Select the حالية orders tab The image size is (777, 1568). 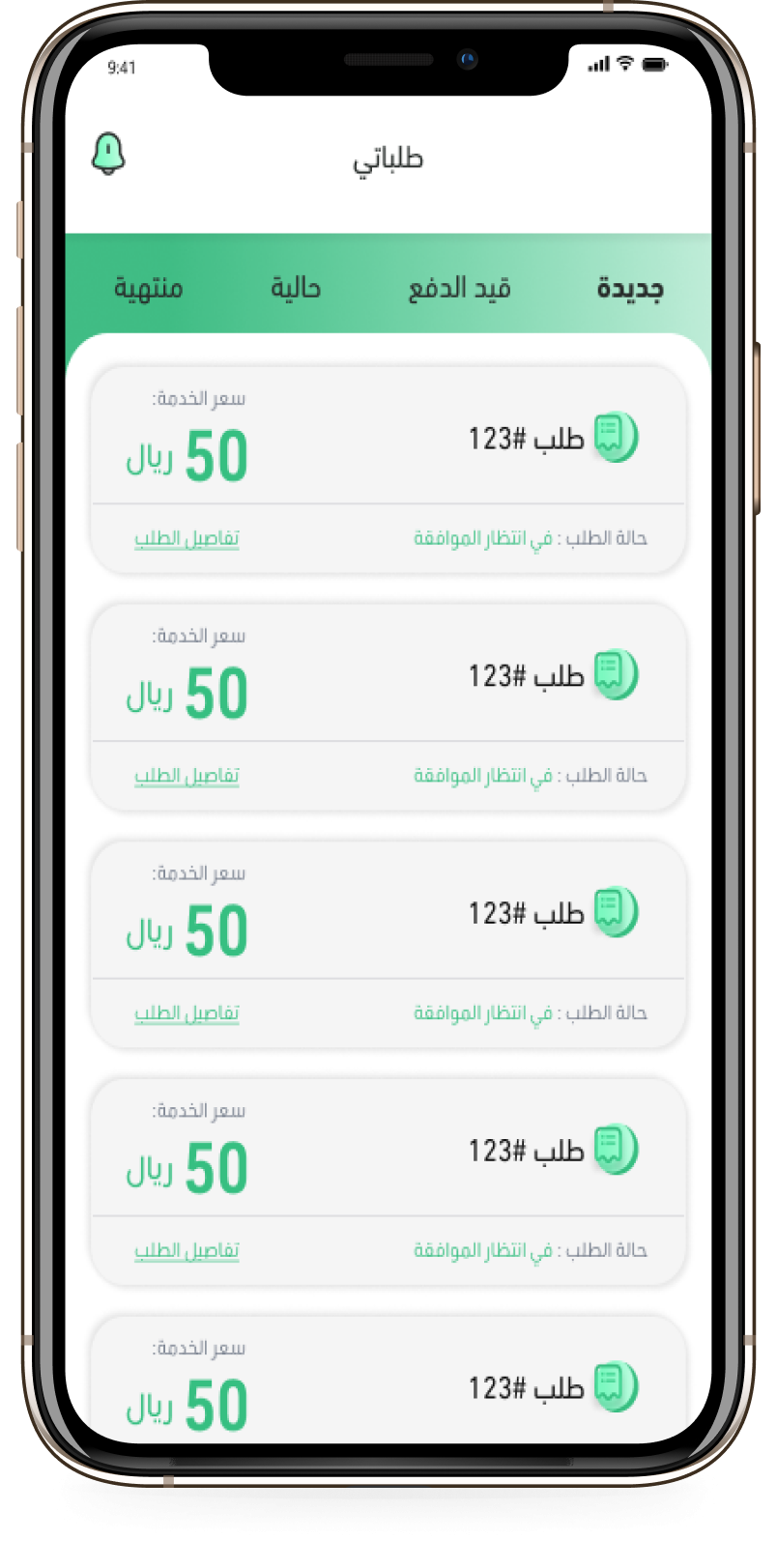coord(295,288)
